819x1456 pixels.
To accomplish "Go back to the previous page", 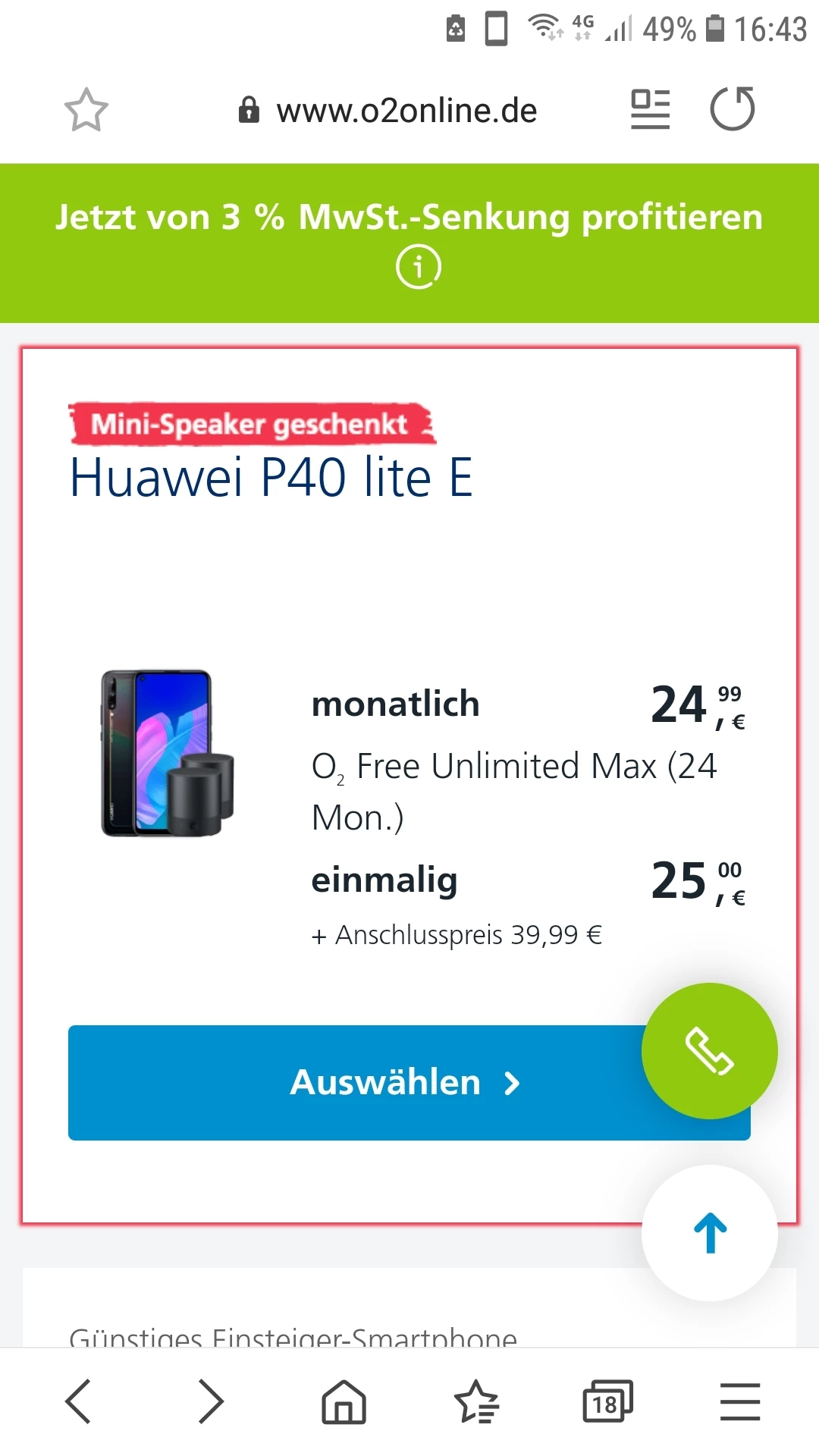I will [x=78, y=1401].
